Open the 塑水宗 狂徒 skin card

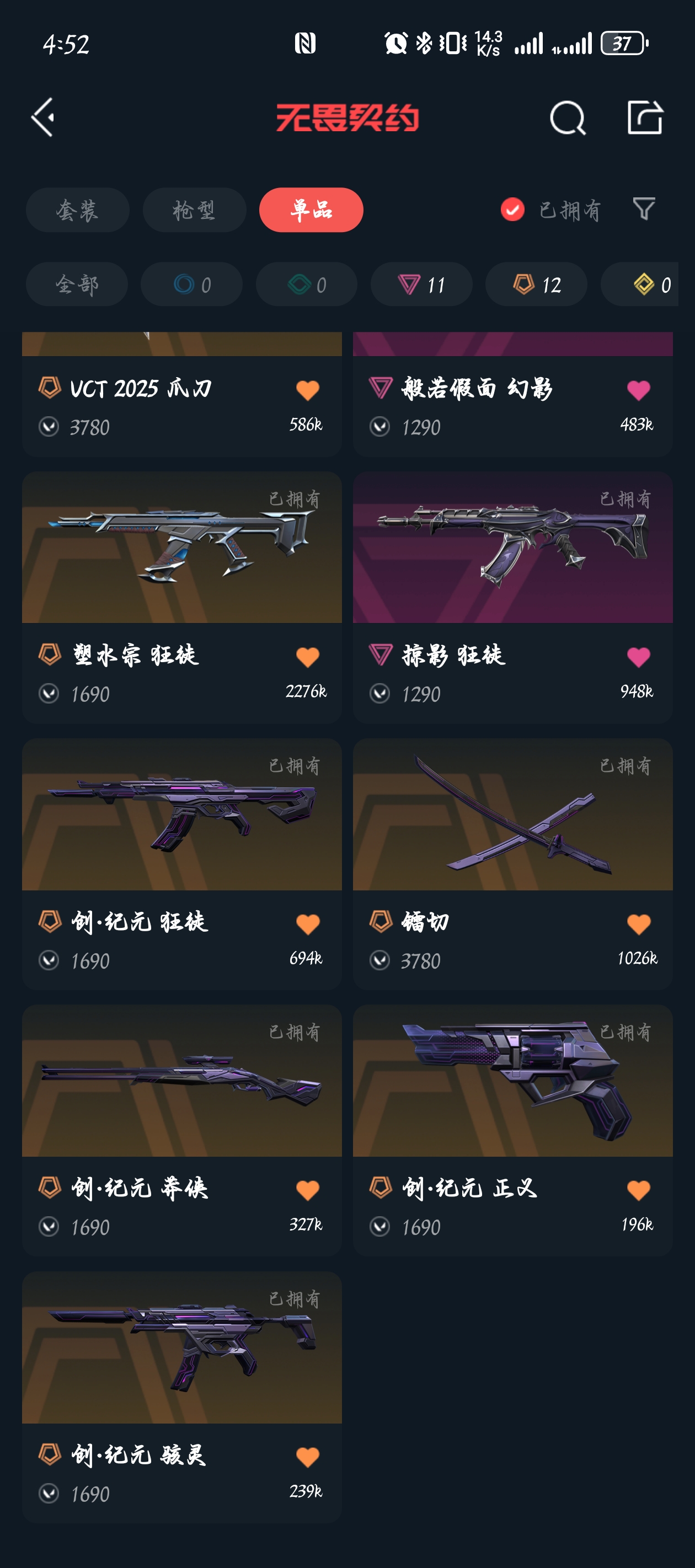[181, 597]
